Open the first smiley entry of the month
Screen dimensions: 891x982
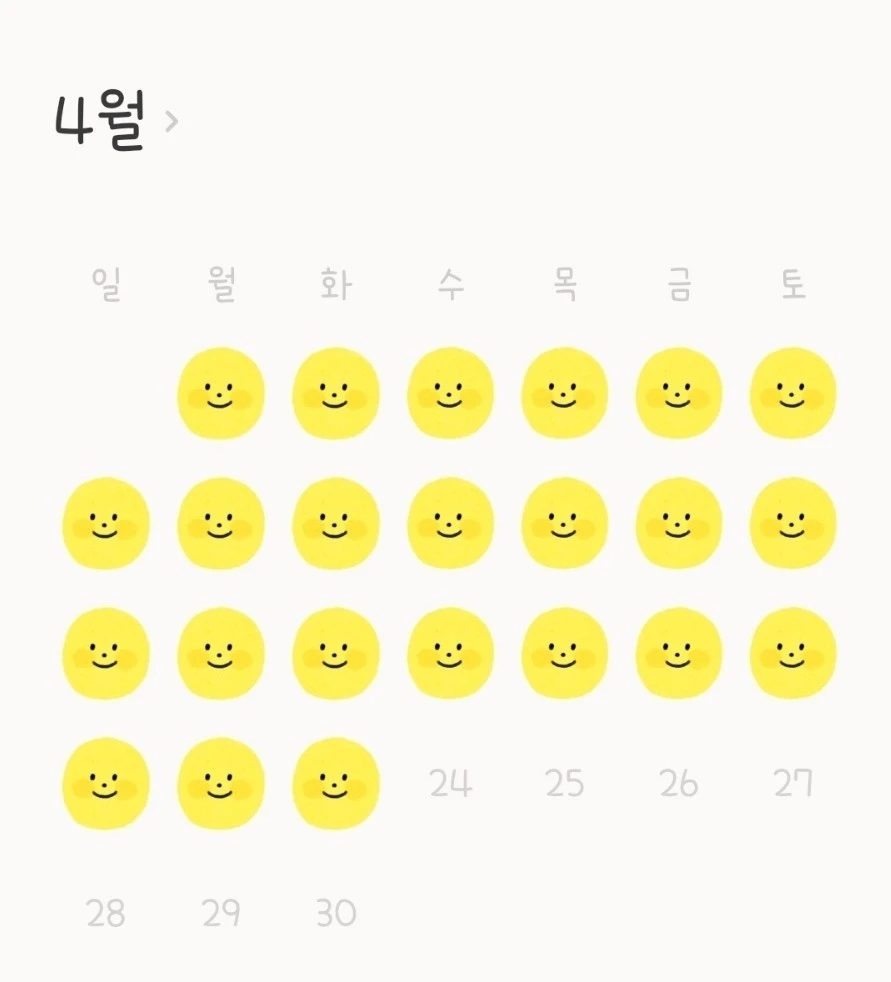[x=220, y=393]
